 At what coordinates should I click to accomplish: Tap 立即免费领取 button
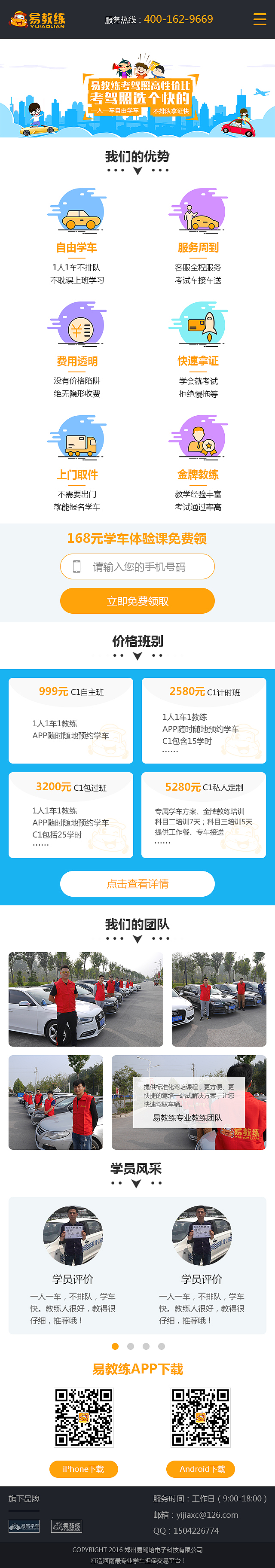pyautogui.click(x=137, y=601)
